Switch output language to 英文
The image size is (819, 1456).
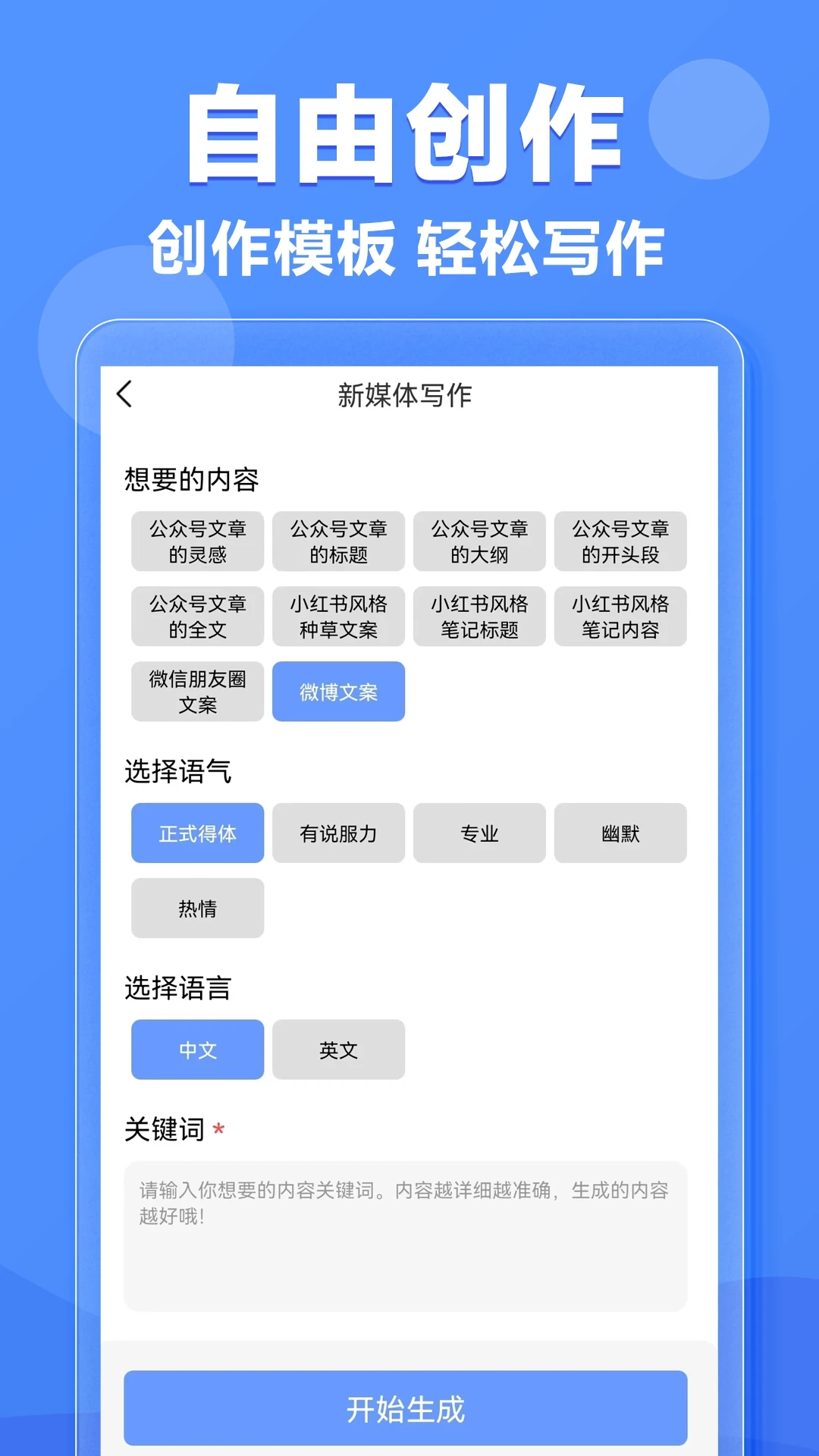click(x=338, y=1050)
